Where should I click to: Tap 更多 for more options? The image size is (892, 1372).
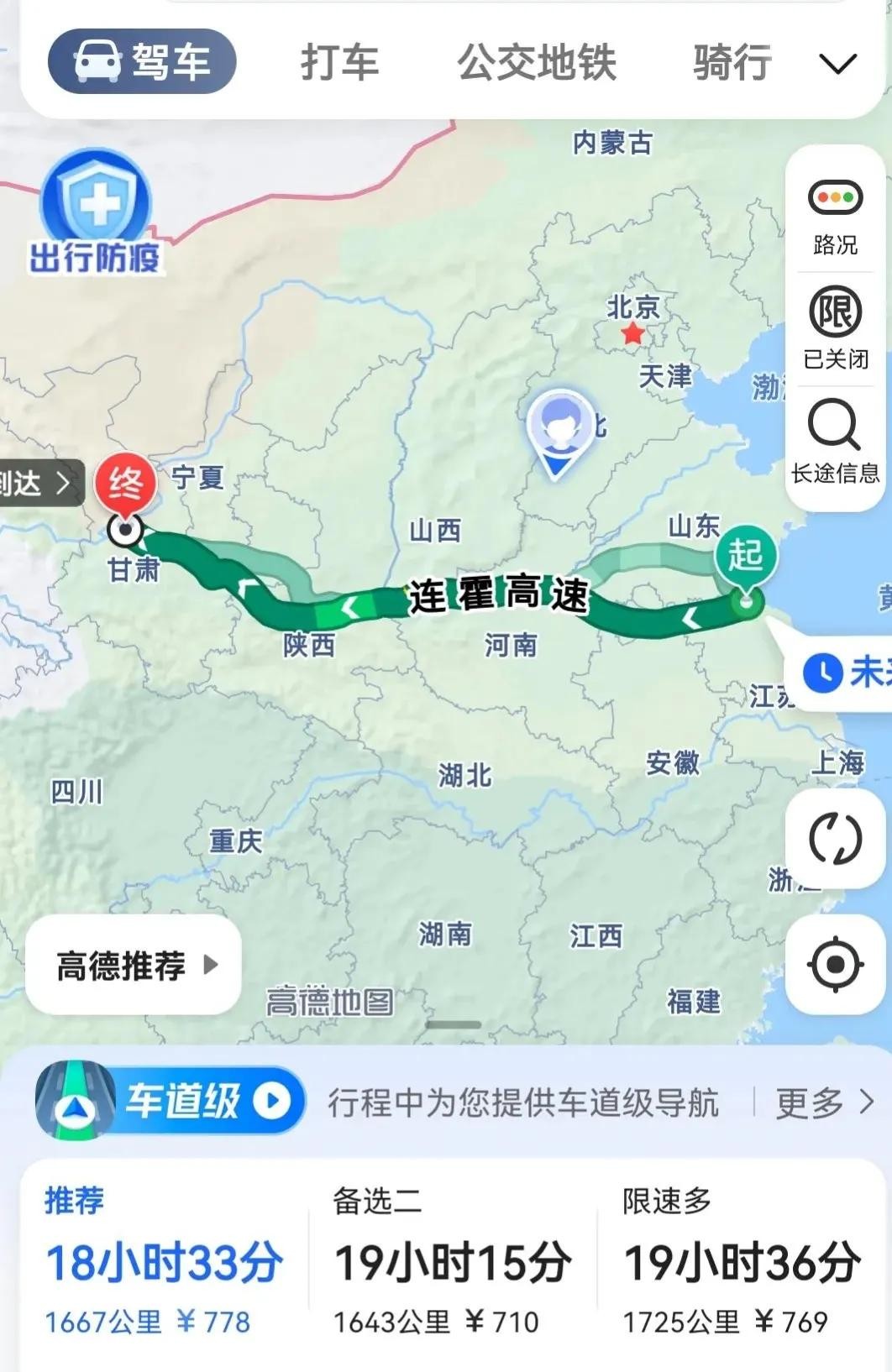pyautogui.click(x=823, y=1102)
